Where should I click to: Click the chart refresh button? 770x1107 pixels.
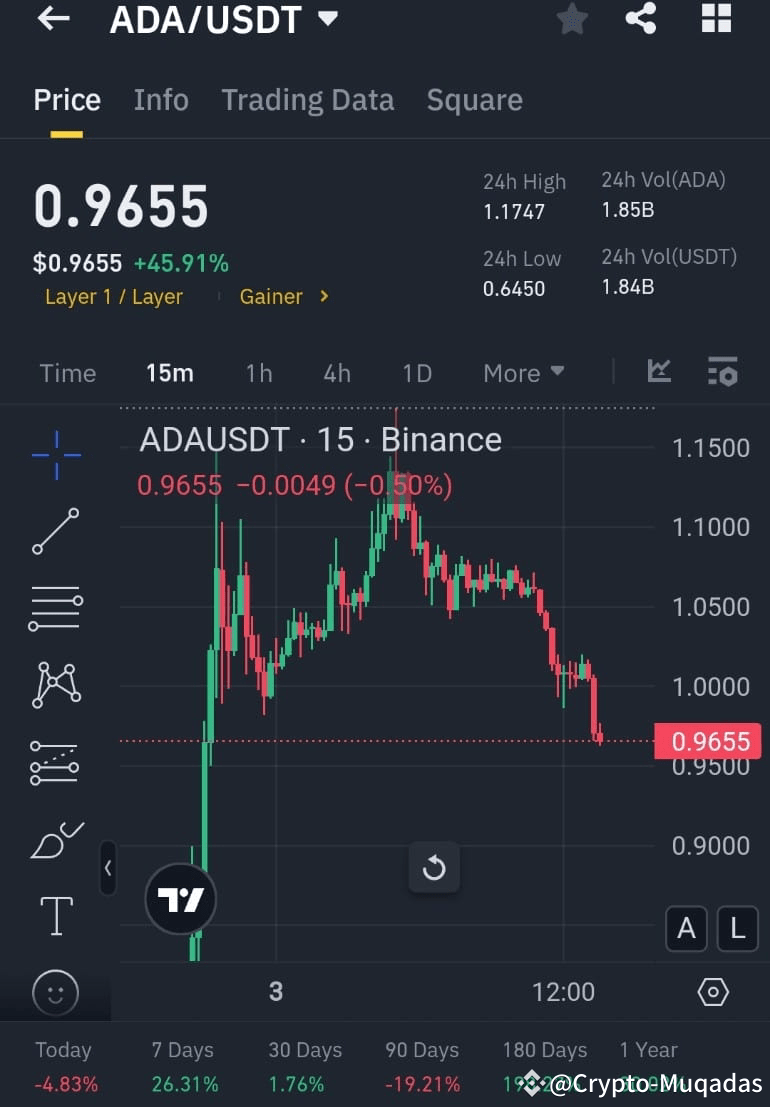(x=434, y=867)
